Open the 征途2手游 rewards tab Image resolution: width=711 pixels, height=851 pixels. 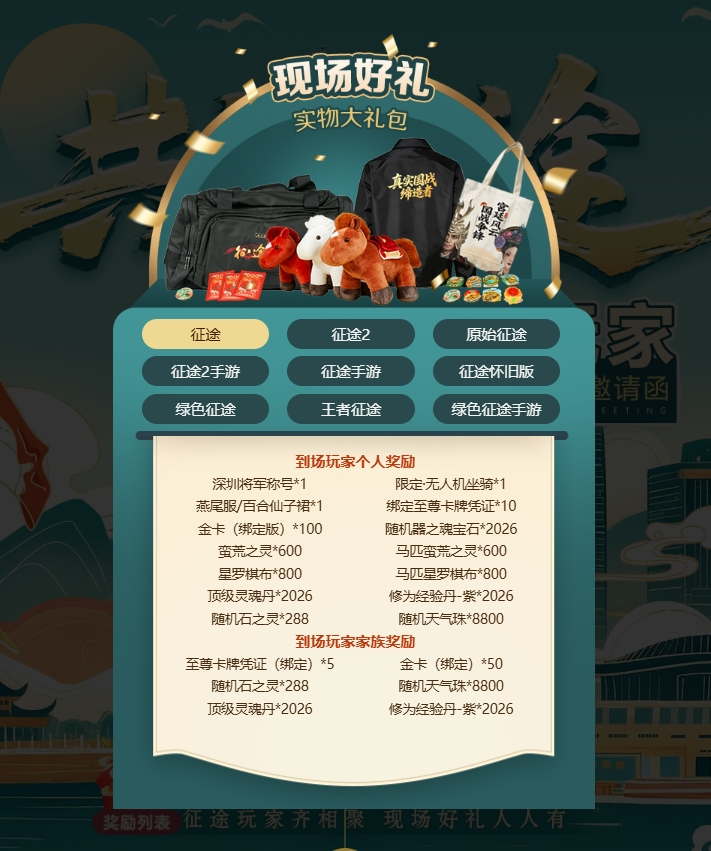pyautogui.click(x=205, y=371)
